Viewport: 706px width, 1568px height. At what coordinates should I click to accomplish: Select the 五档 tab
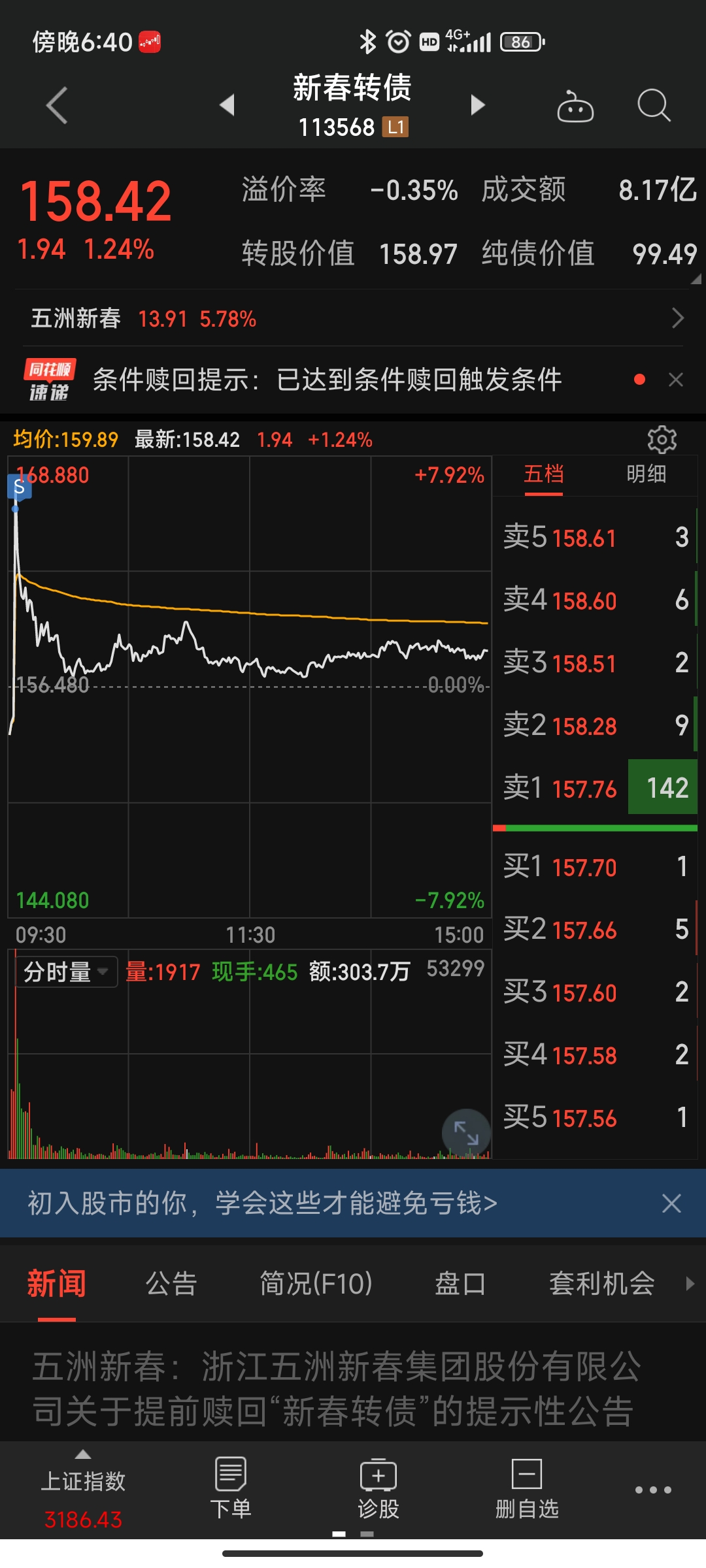543,474
